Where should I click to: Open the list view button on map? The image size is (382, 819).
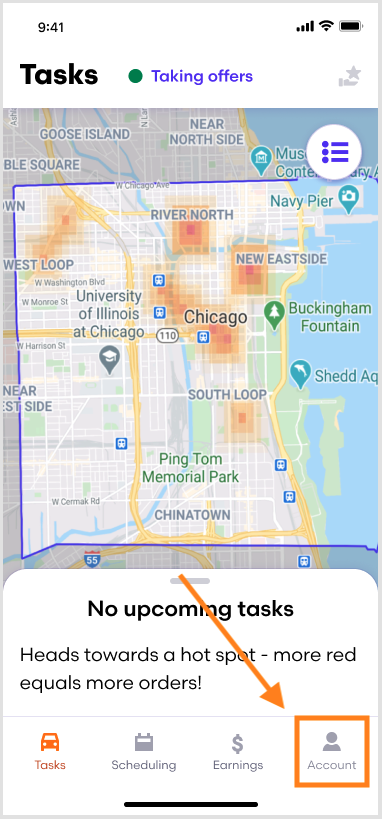tap(334, 152)
